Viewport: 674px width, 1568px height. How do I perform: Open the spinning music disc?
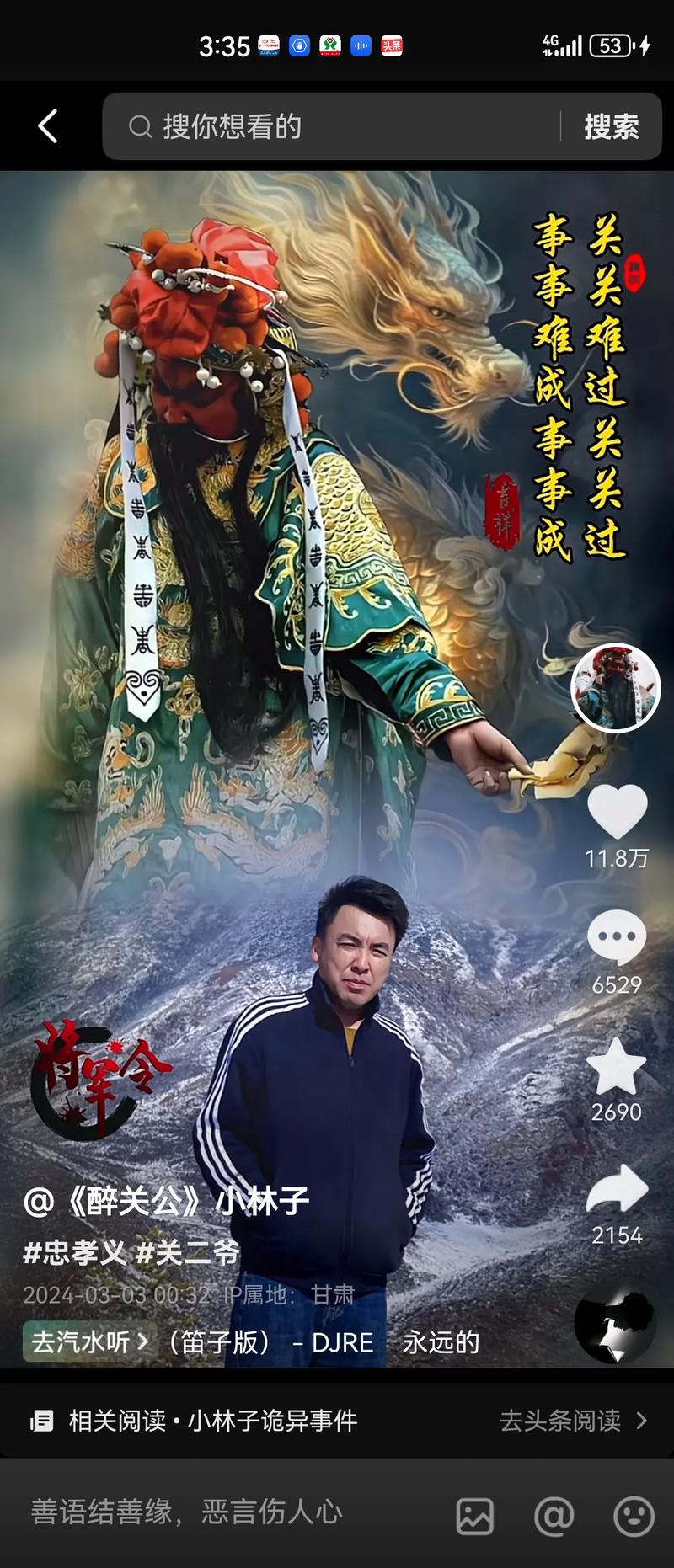pyautogui.click(x=616, y=1324)
